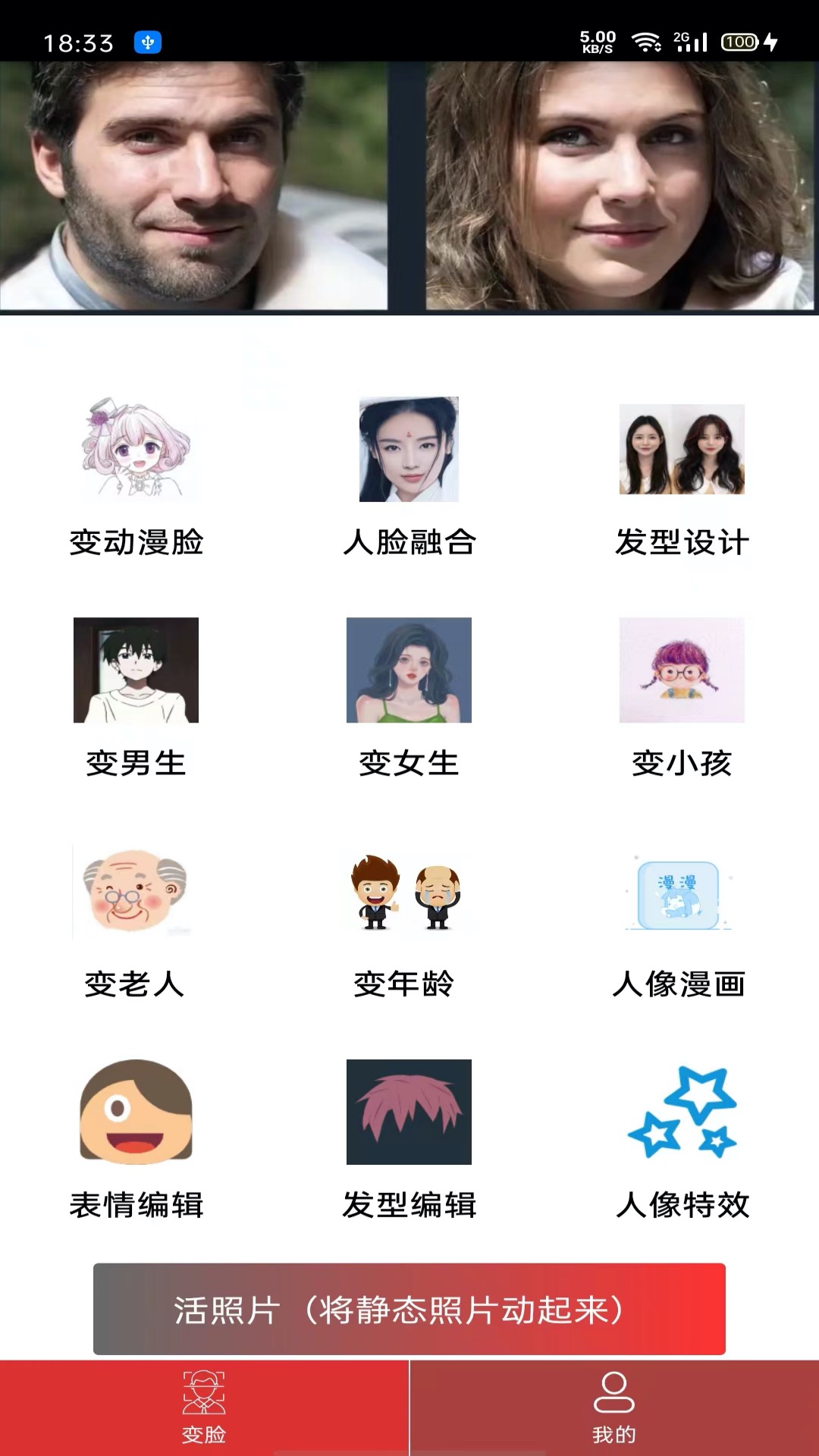Tap the 发型编辑 hair editing icon
This screenshot has height=1456, width=819.
pos(409,1112)
